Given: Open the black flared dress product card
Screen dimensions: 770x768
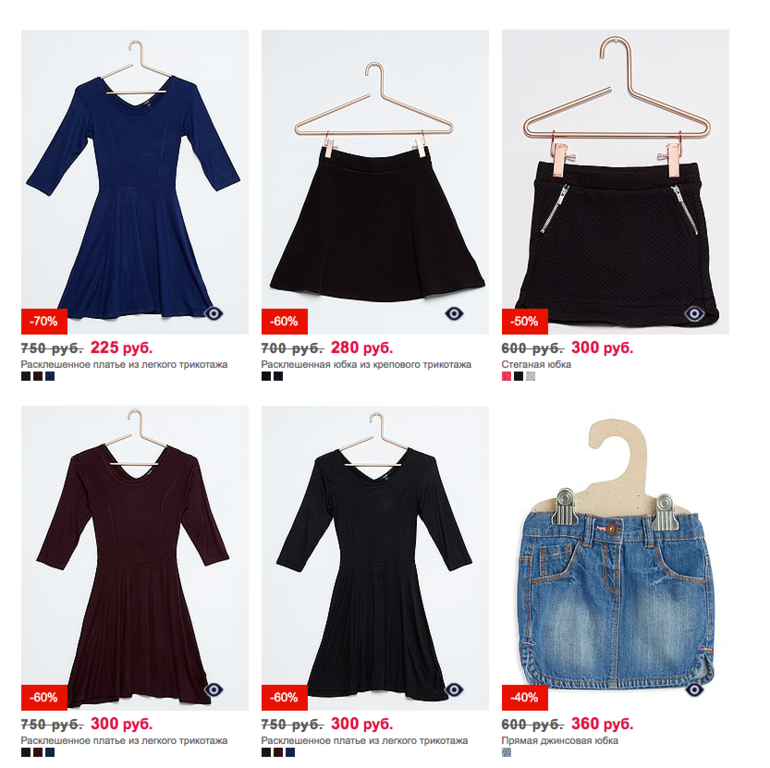Looking at the screenshot, I should click(x=375, y=560).
